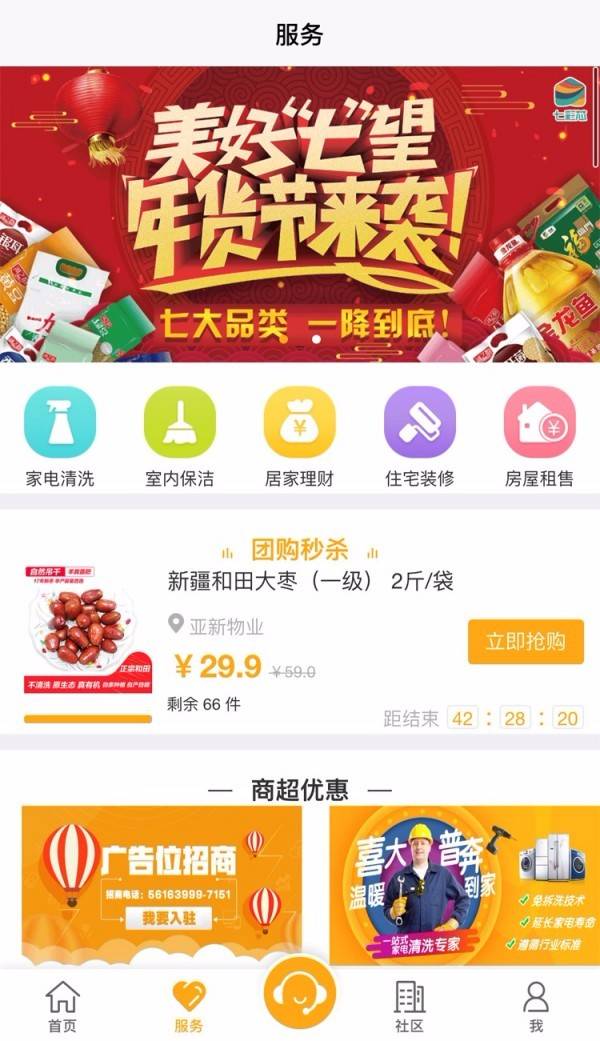The image size is (600, 1041).
Task: Open 家电清洗 appliance cleaning service
Action: 60,422
